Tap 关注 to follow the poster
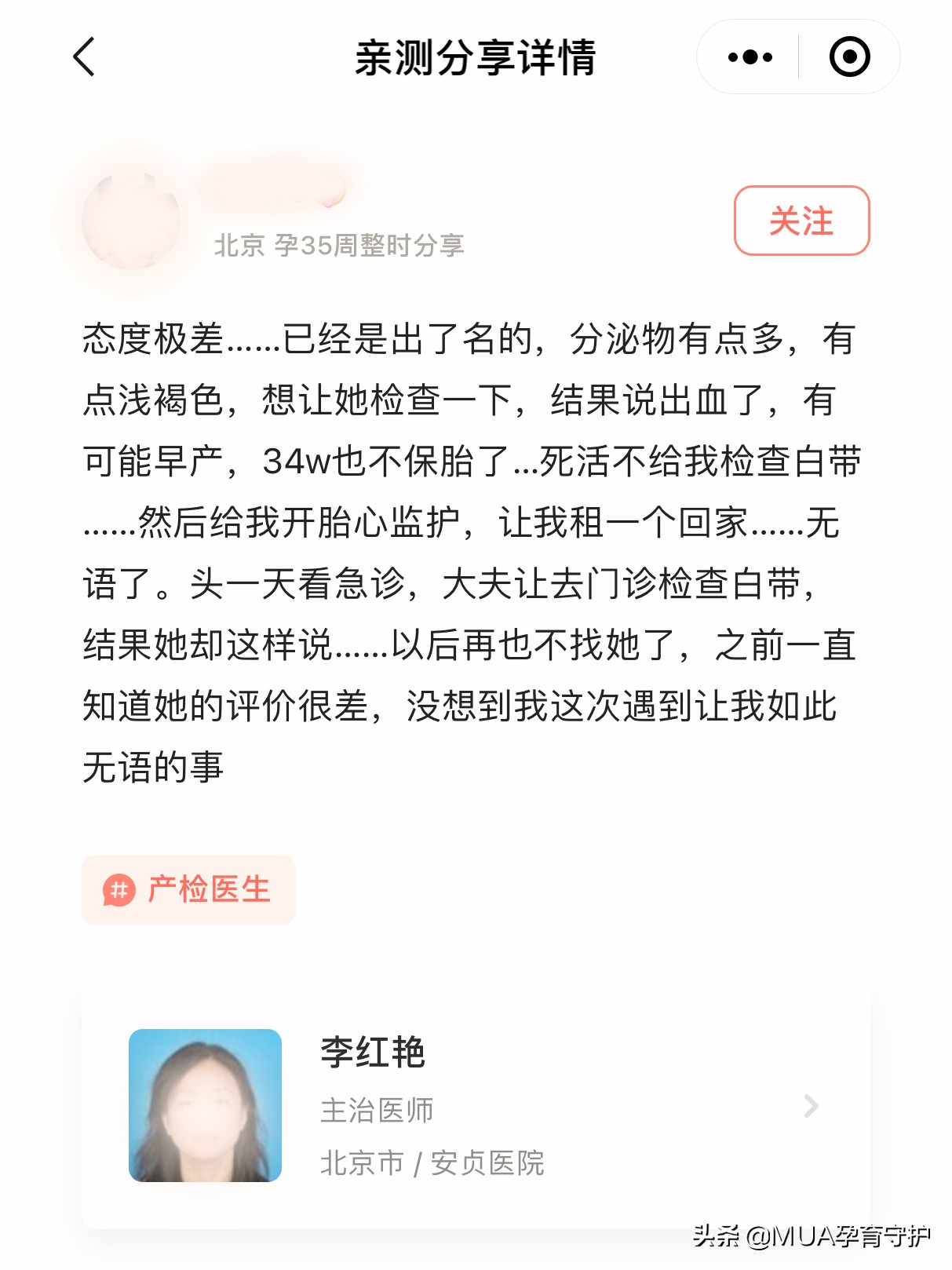The height and width of the screenshot is (1270, 952). coord(801,222)
